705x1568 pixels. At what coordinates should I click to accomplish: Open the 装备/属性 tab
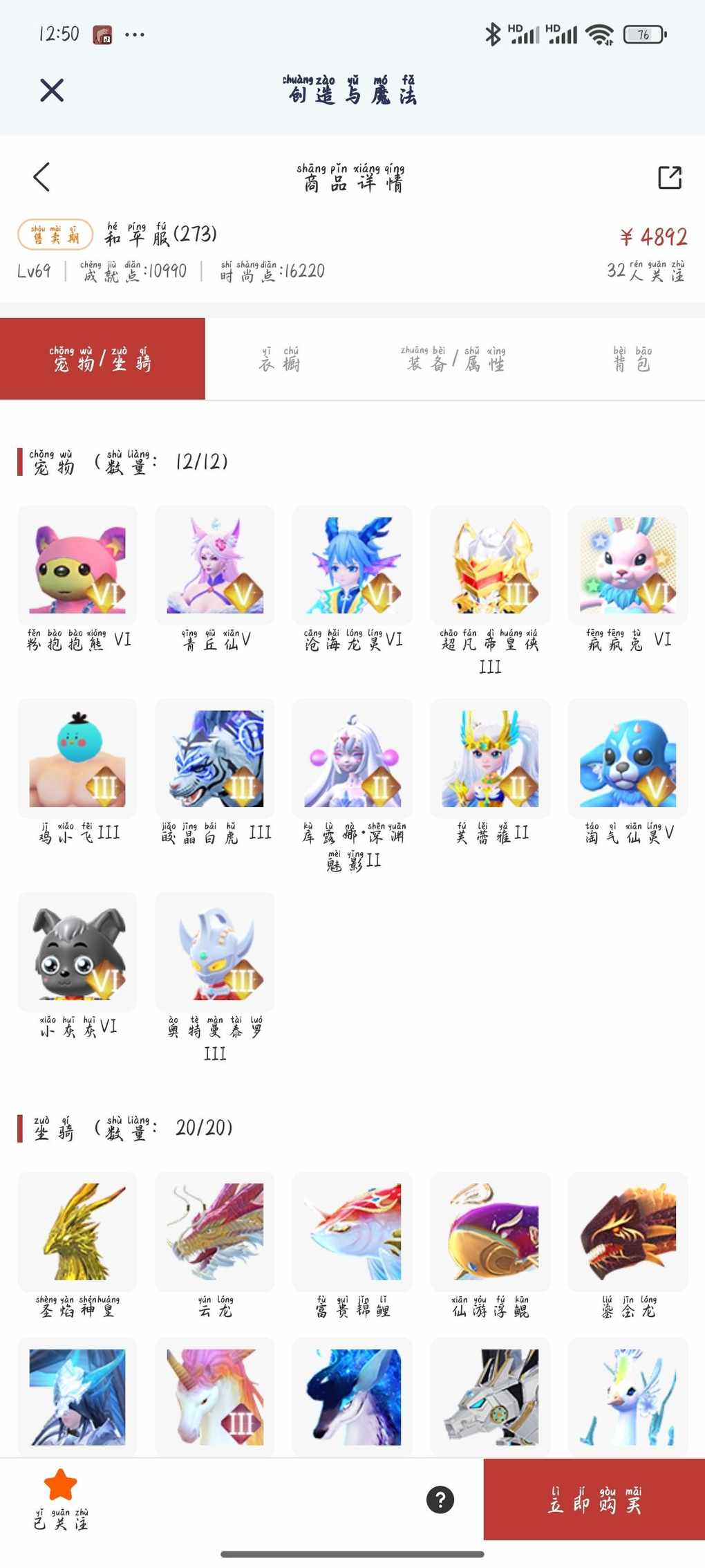point(455,359)
